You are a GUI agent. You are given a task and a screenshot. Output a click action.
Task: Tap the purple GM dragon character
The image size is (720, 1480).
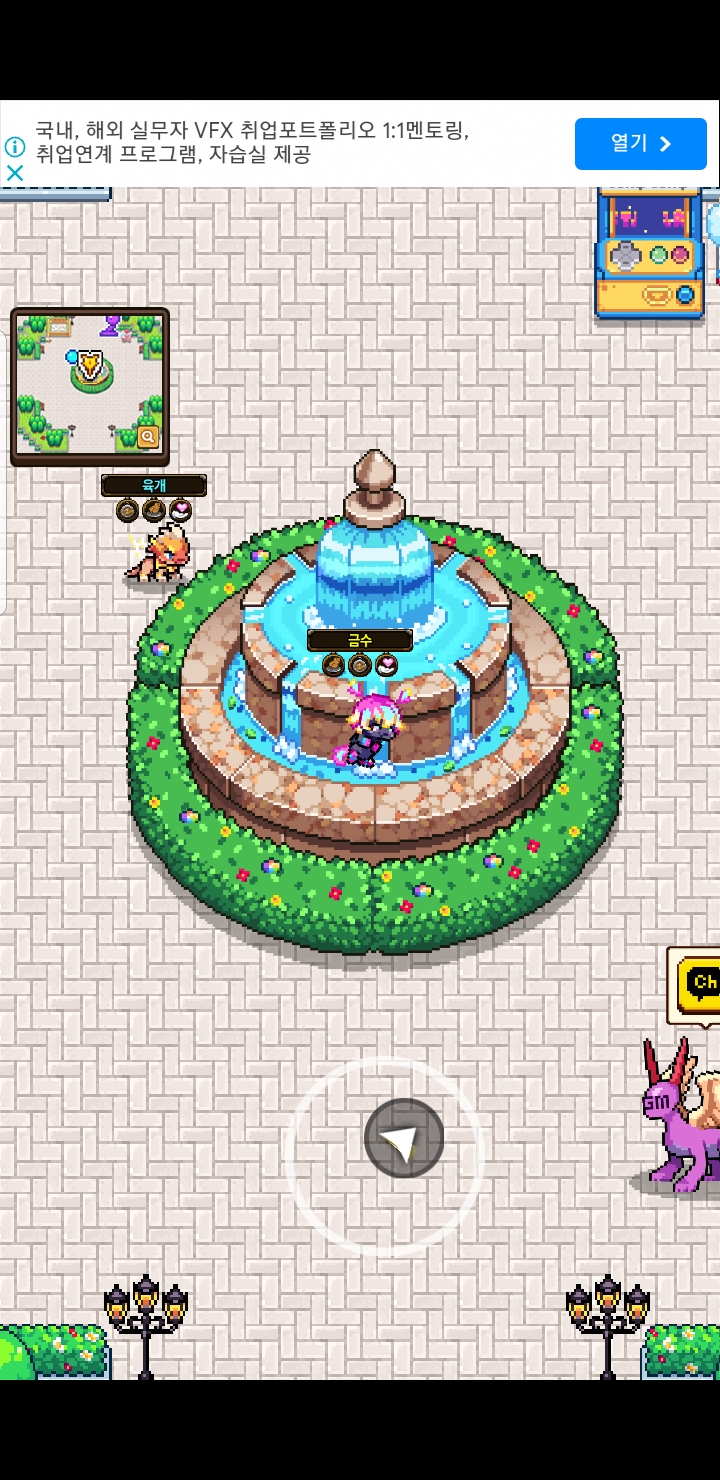tap(682, 1125)
